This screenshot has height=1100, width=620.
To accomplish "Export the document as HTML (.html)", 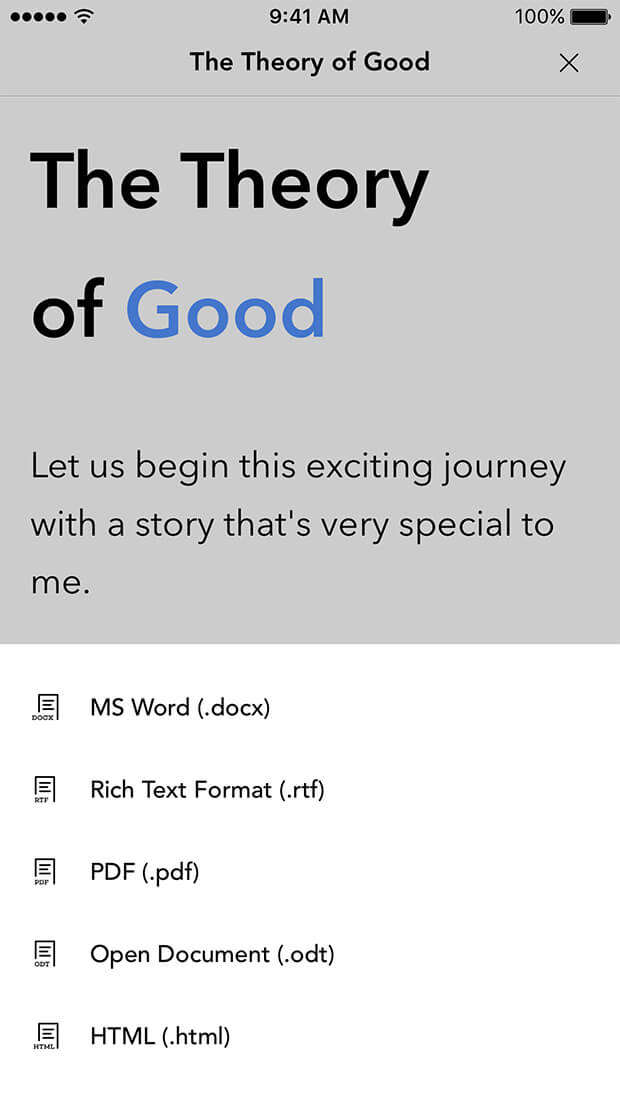I will [x=160, y=1035].
